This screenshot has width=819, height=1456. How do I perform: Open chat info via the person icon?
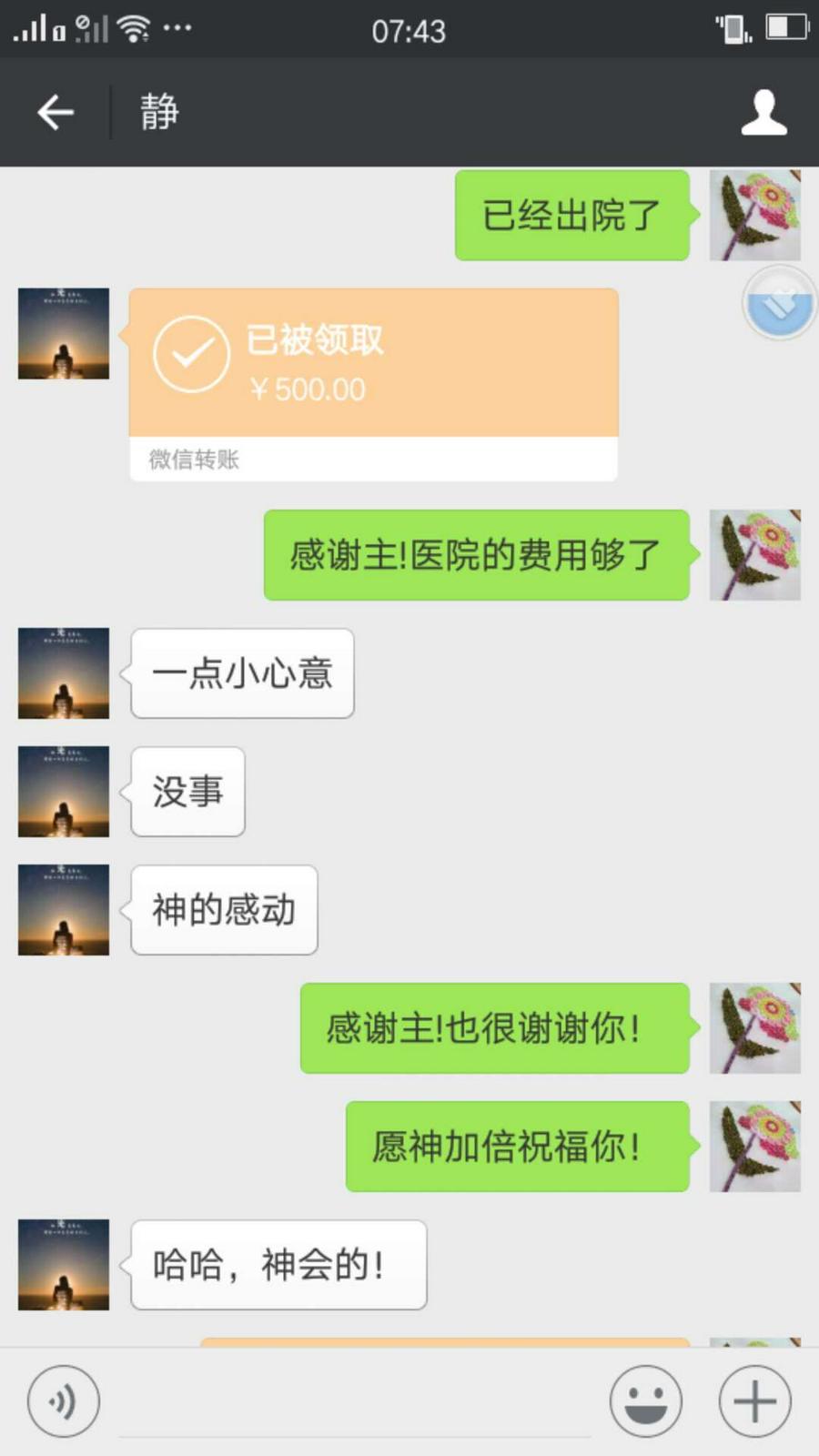[x=763, y=113]
